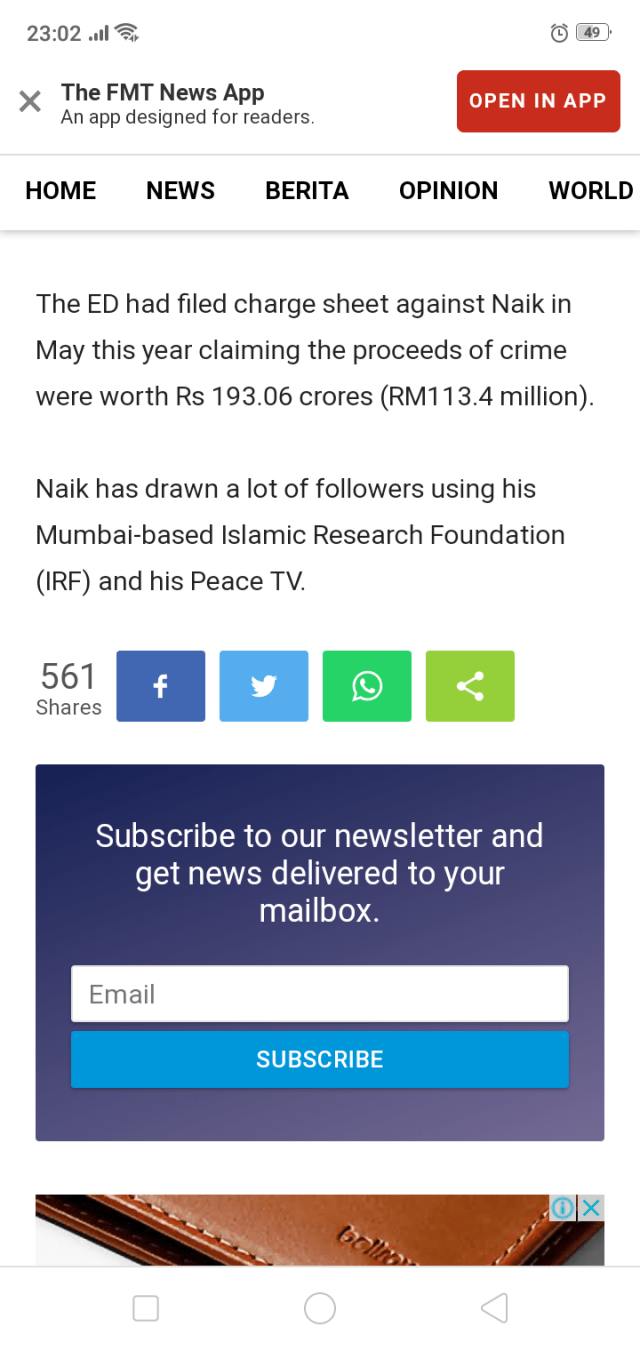
Task: Open the green general share options
Action: coord(470,686)
